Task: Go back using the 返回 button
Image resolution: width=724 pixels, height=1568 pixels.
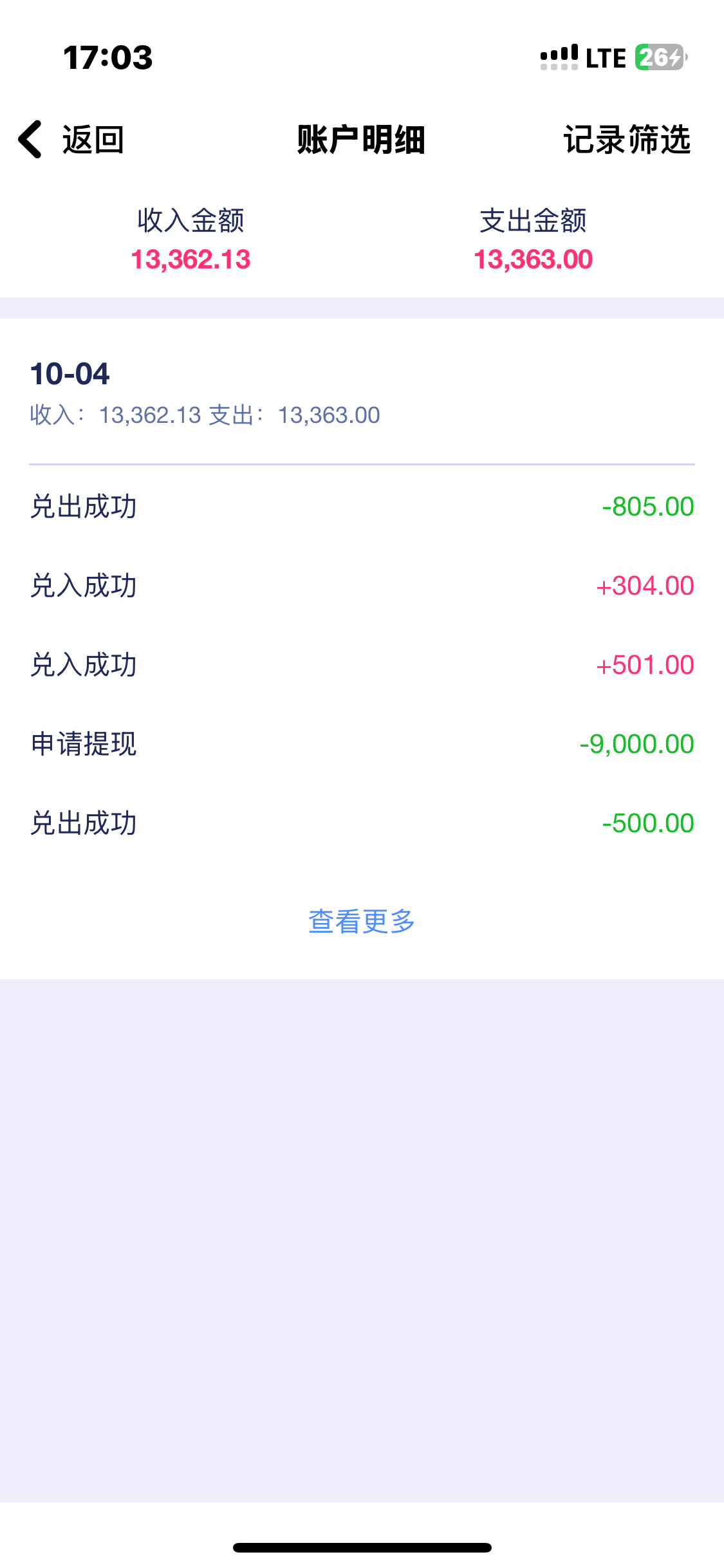Action: click(x=72, y=139)
